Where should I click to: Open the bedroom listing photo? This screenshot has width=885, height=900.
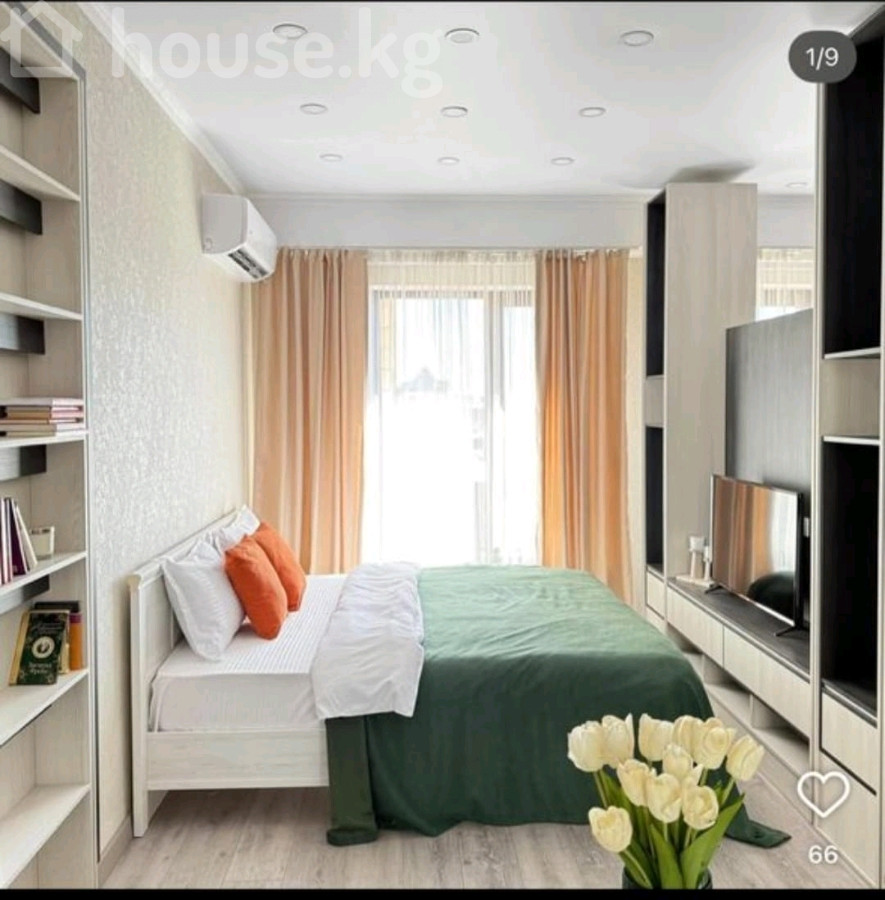442,450
